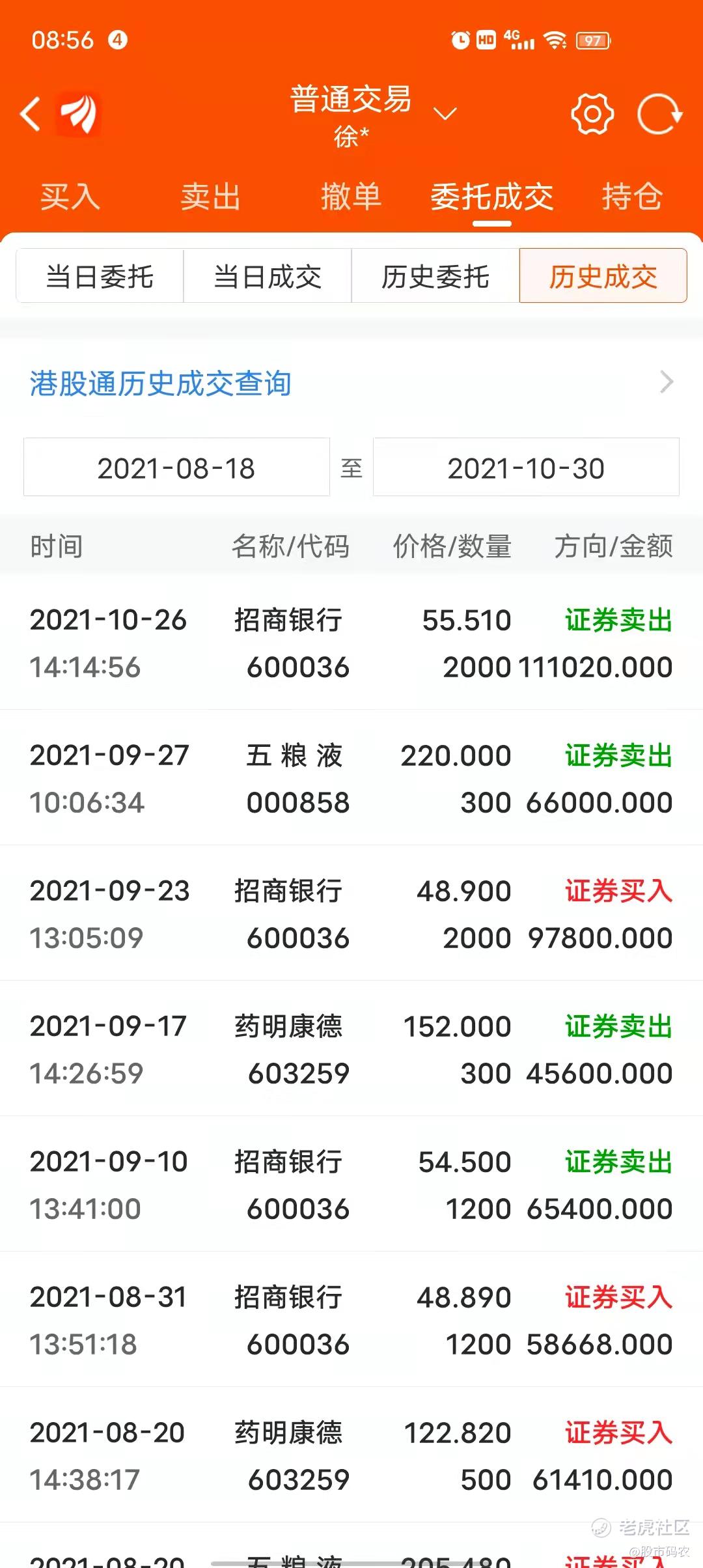Refresh the trade records
This screenshot has height=1568, width=703.
click(x=659, y=114)
